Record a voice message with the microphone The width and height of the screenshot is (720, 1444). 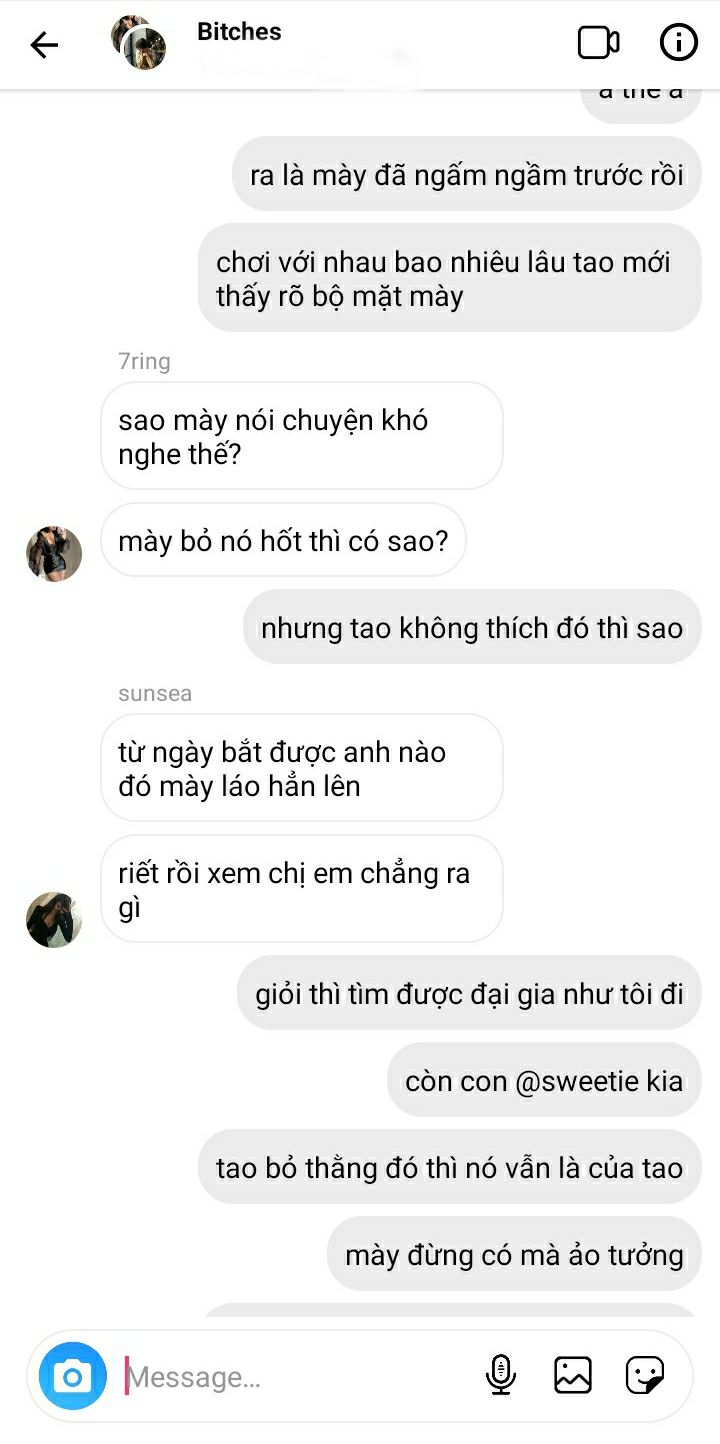(500, 1376)
